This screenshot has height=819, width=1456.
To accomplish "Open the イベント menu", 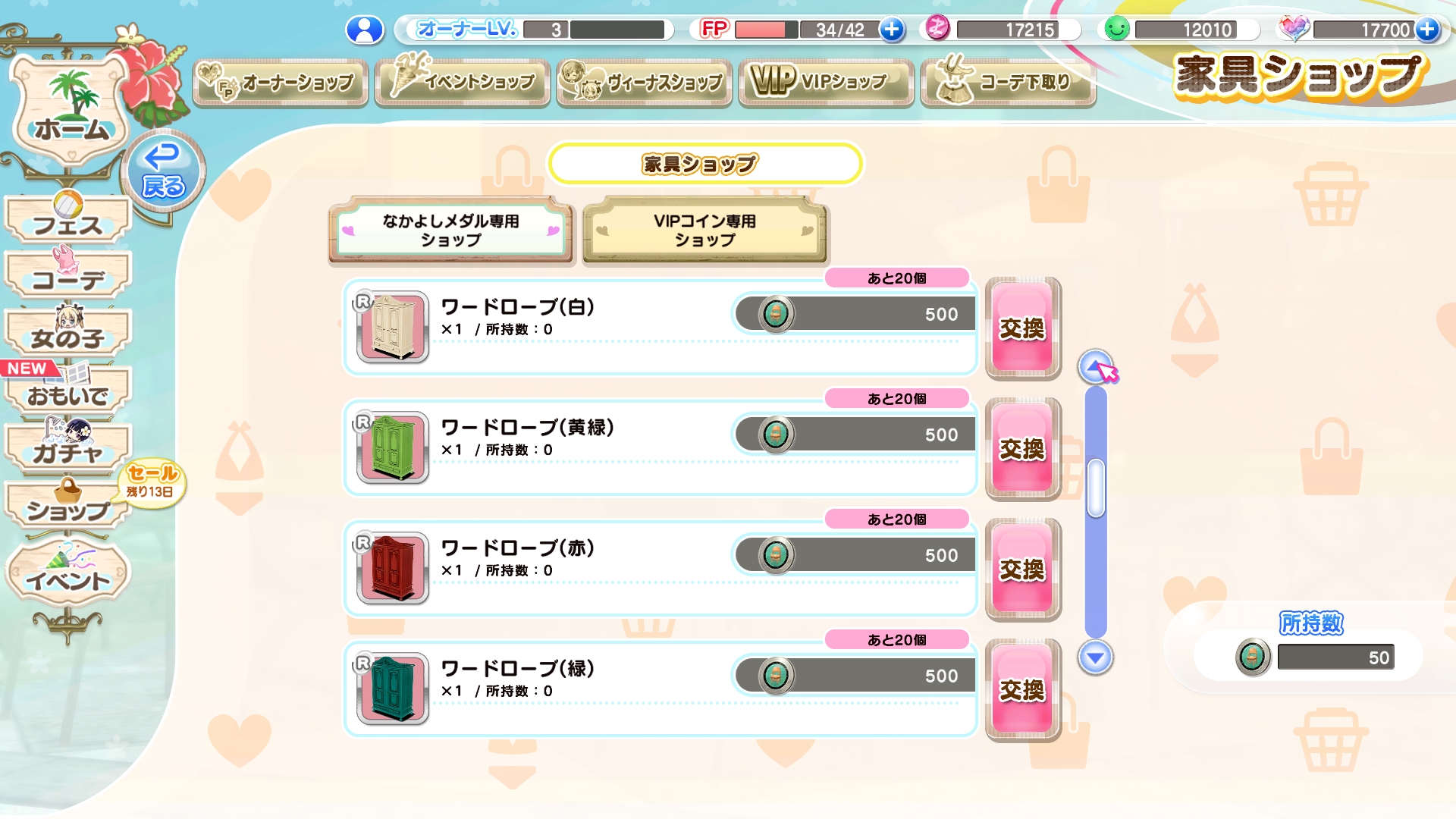I will coord(68,578).
